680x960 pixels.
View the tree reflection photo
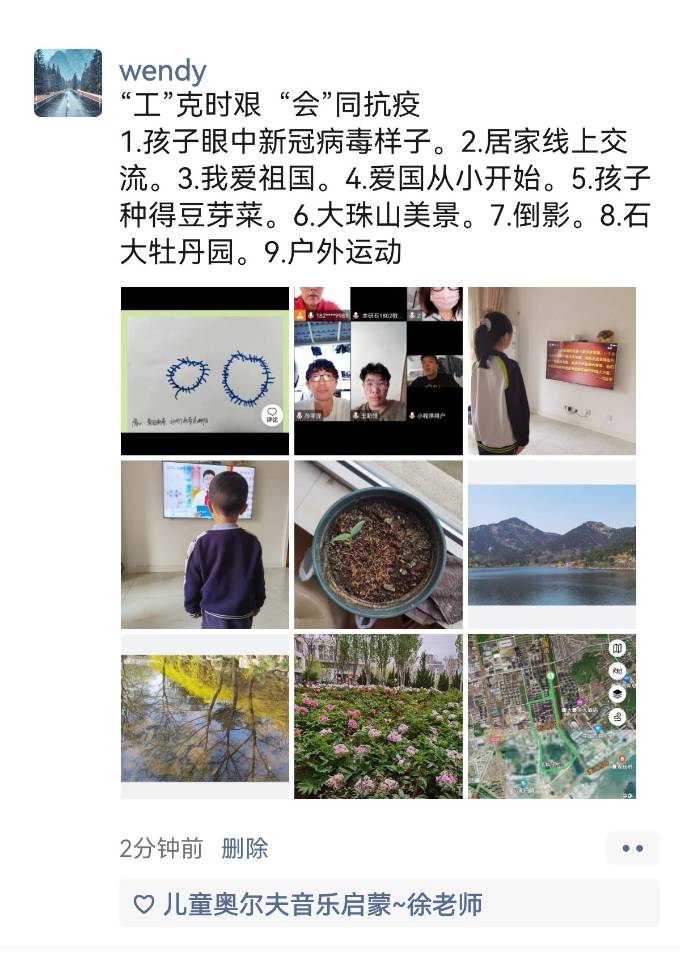tap(205, 716)
